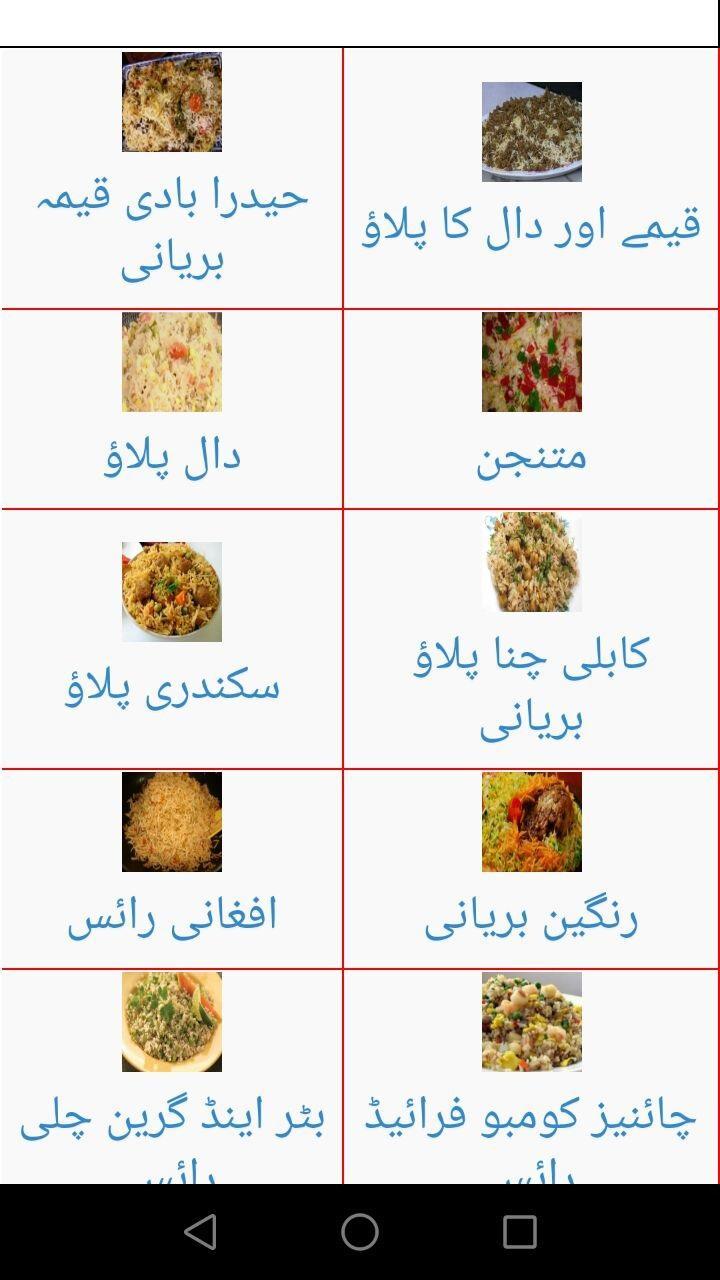
Task: Go back using the system back button
Action: pos(200,1232)
